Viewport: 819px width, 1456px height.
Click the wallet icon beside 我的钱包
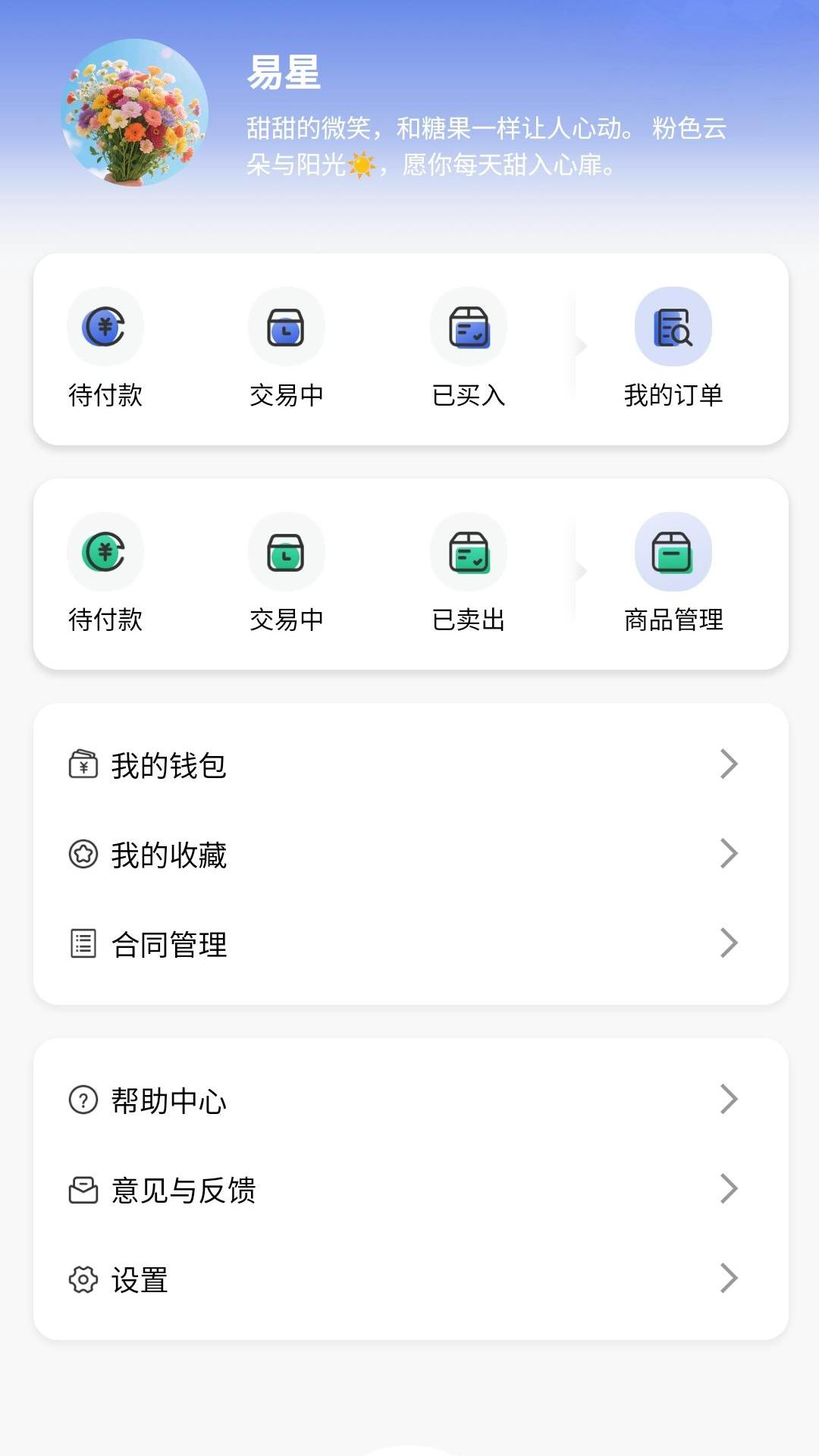[x=83, y=765]
